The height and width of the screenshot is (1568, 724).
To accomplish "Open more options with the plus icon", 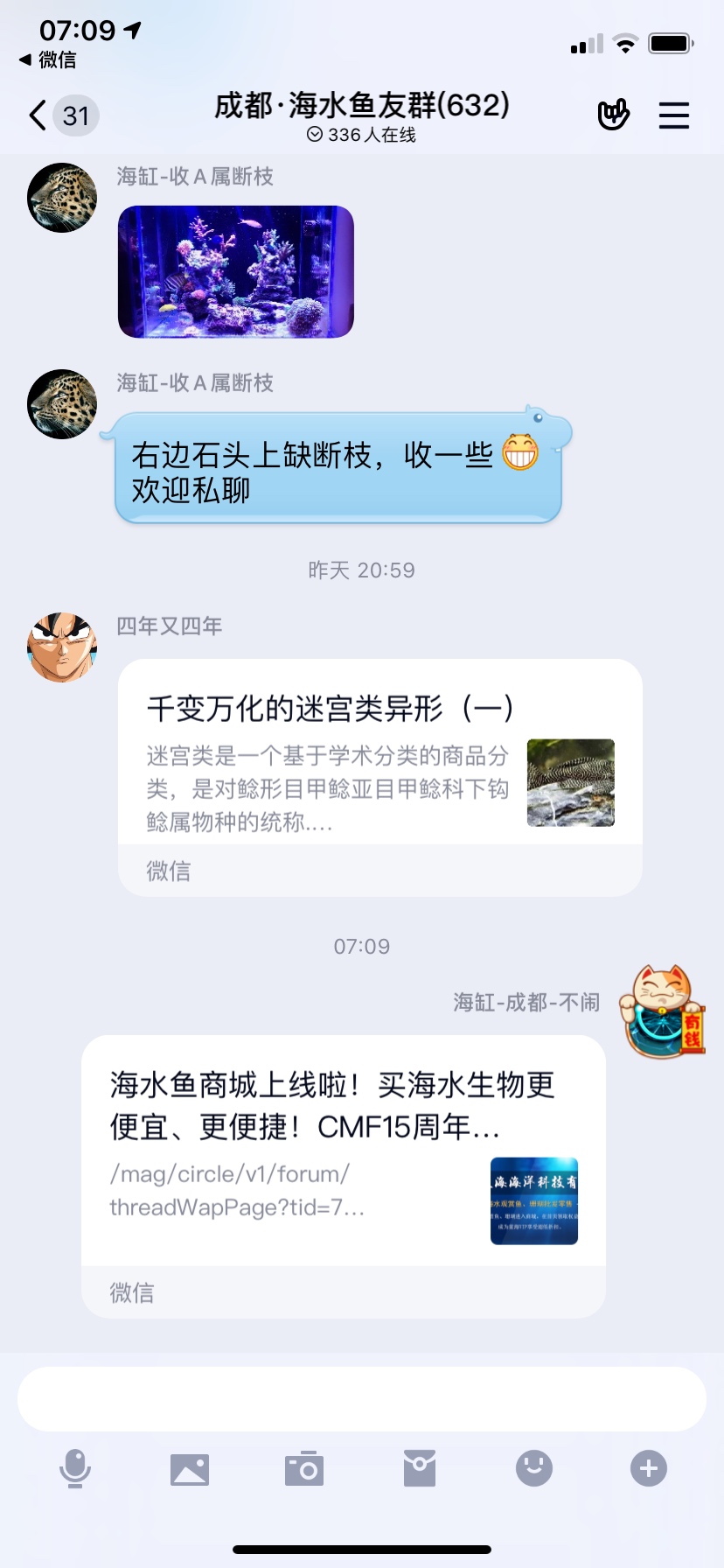I will pos(649,1468).
